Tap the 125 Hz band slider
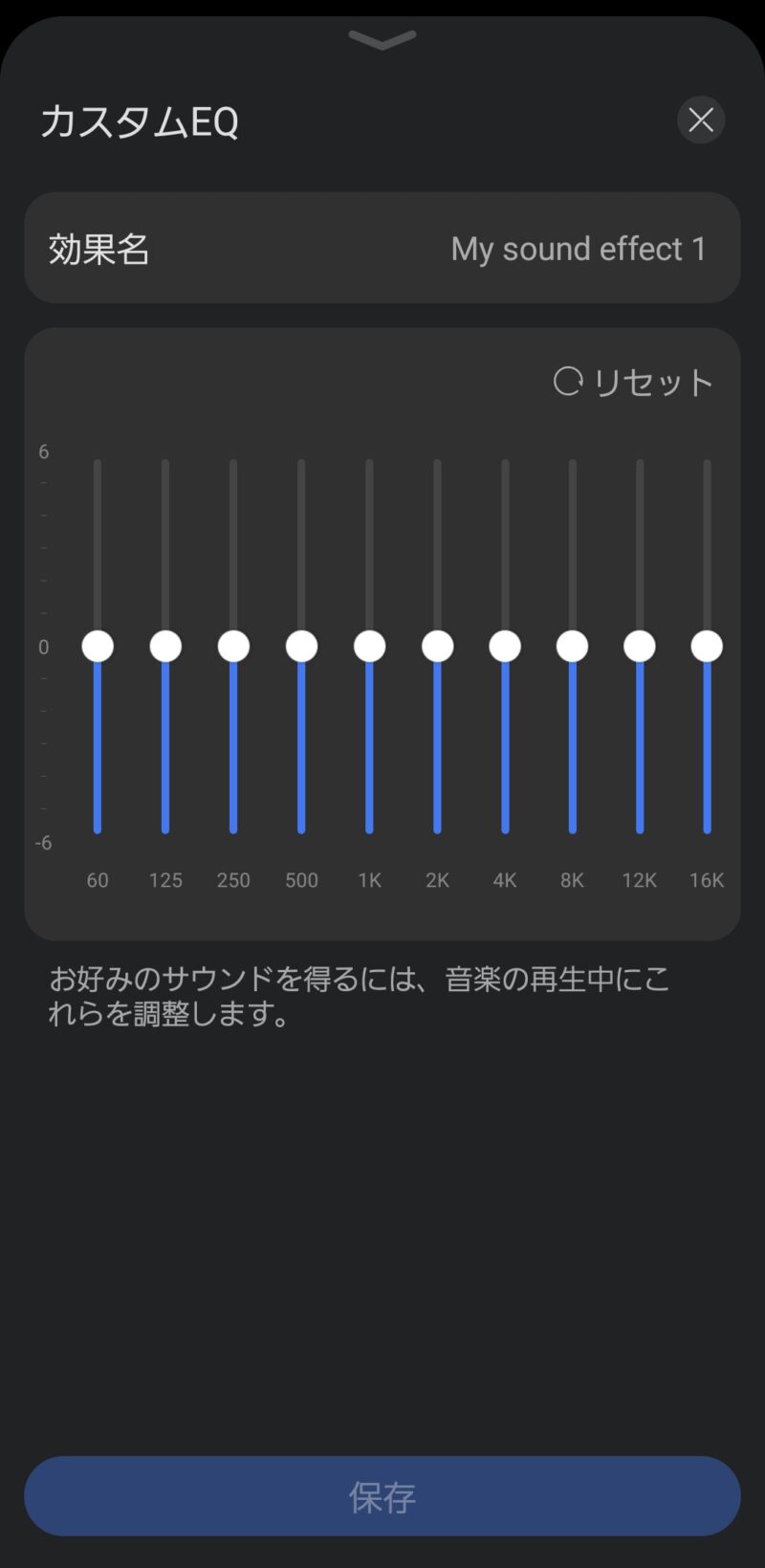The width and height of the screenshot is (765, 1568). pos(165,647)
